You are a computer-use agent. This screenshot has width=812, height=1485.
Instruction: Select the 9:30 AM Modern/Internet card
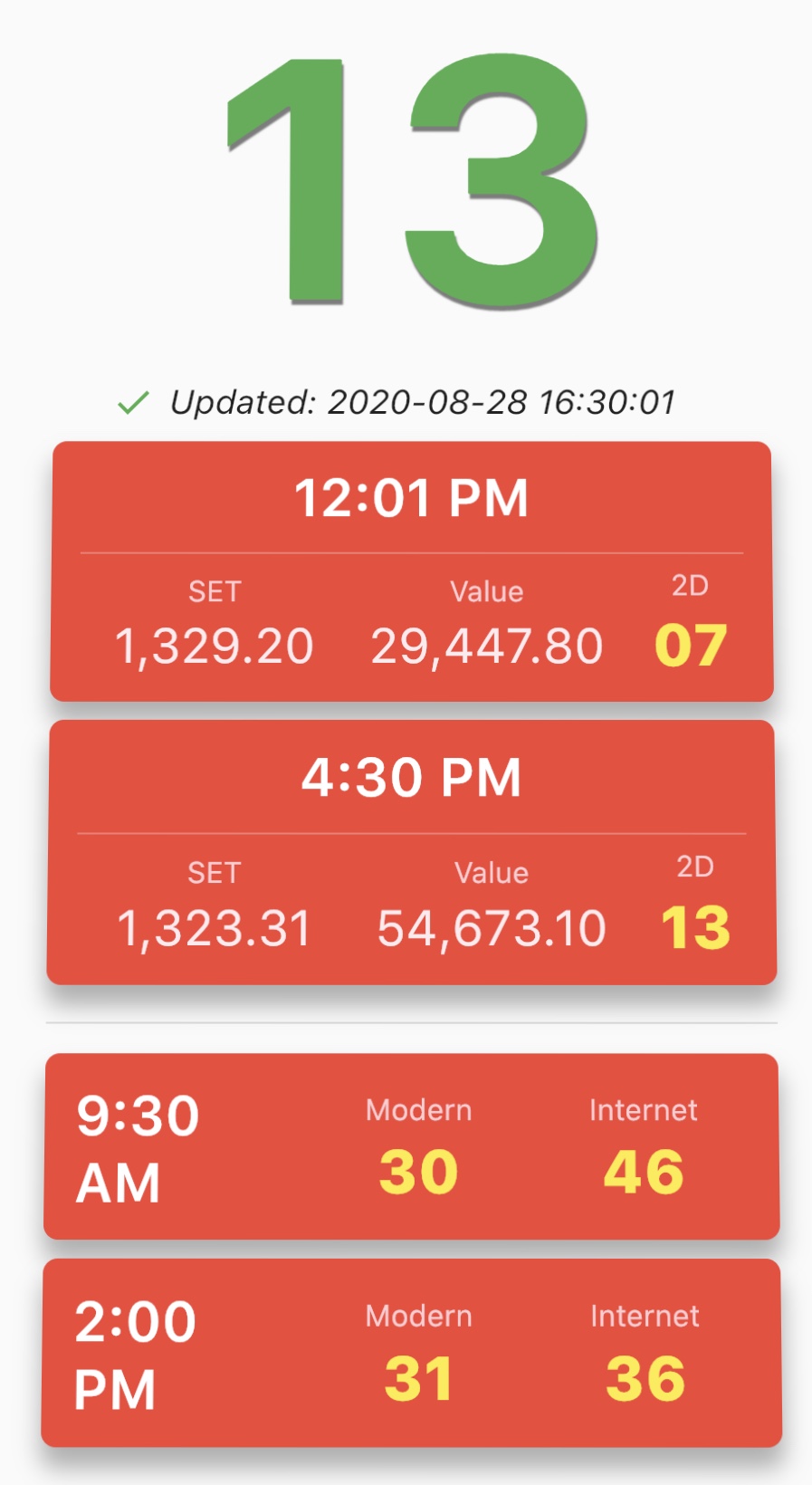coord(412,1146)
